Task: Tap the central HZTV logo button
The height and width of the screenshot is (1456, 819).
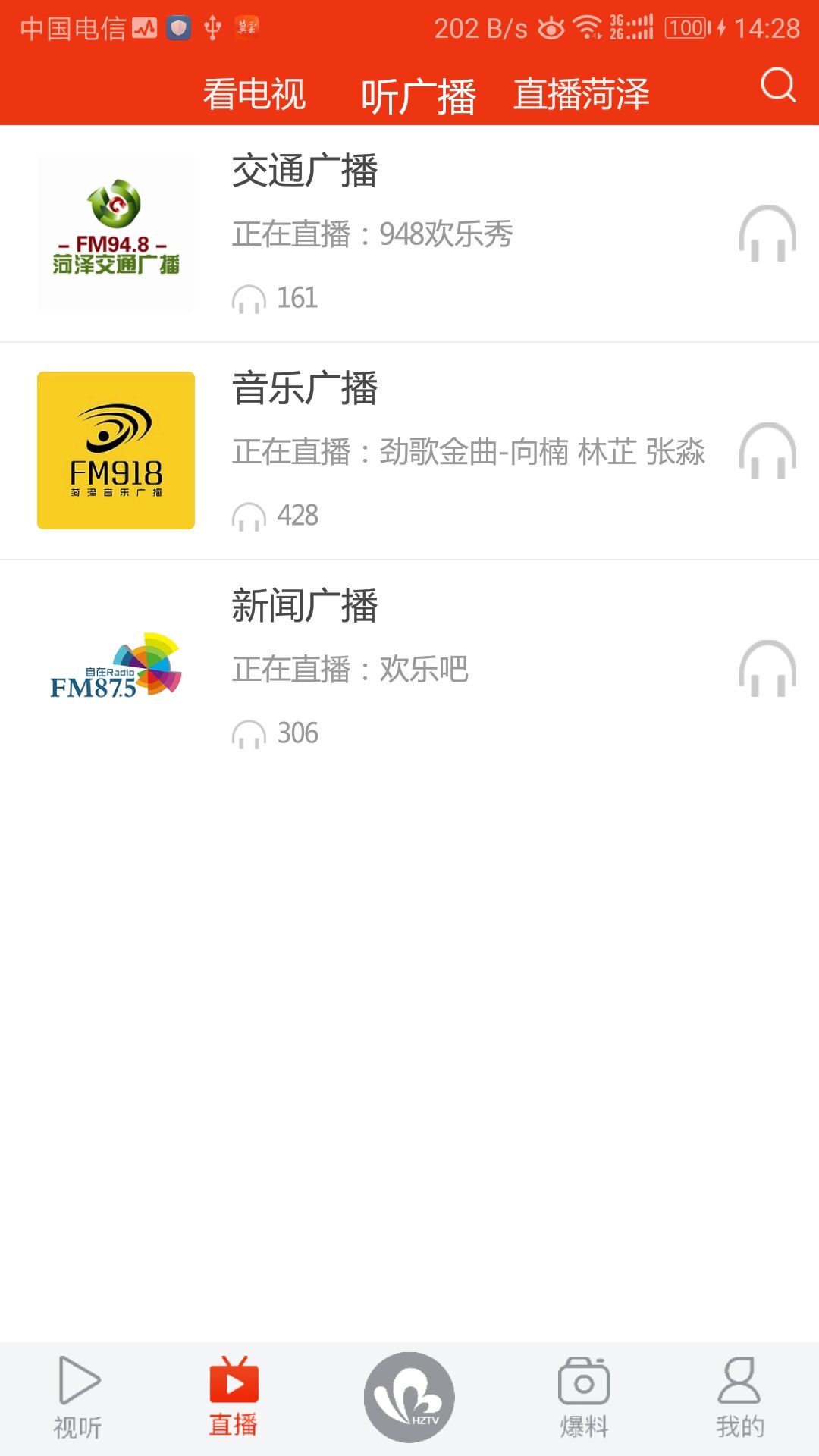Action: click(x=409, y=1395)
